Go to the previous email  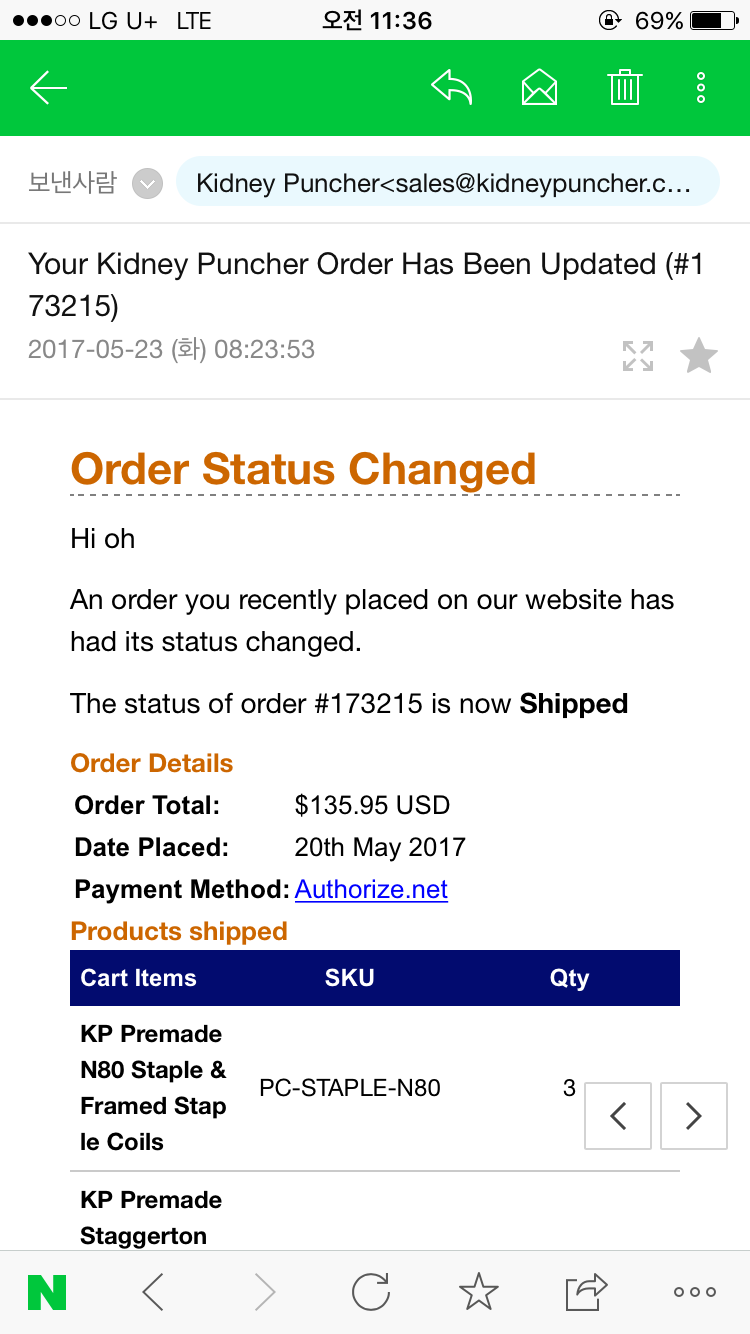pyautogui.click(x=618, y=1116)
